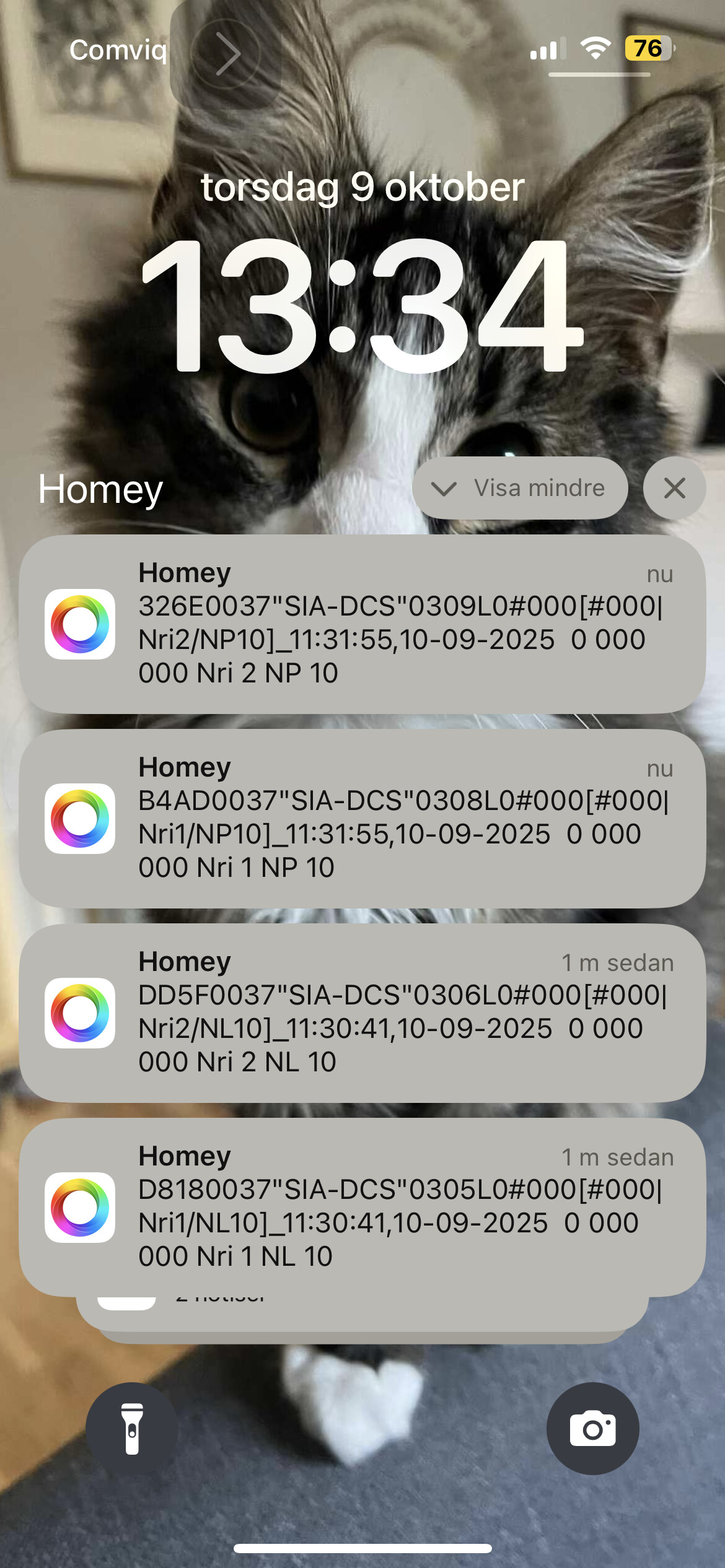The width and height of the screenshot is (725, 1568).
Task: Tap the arrow button beside Comviq
Action: point(226,54)
